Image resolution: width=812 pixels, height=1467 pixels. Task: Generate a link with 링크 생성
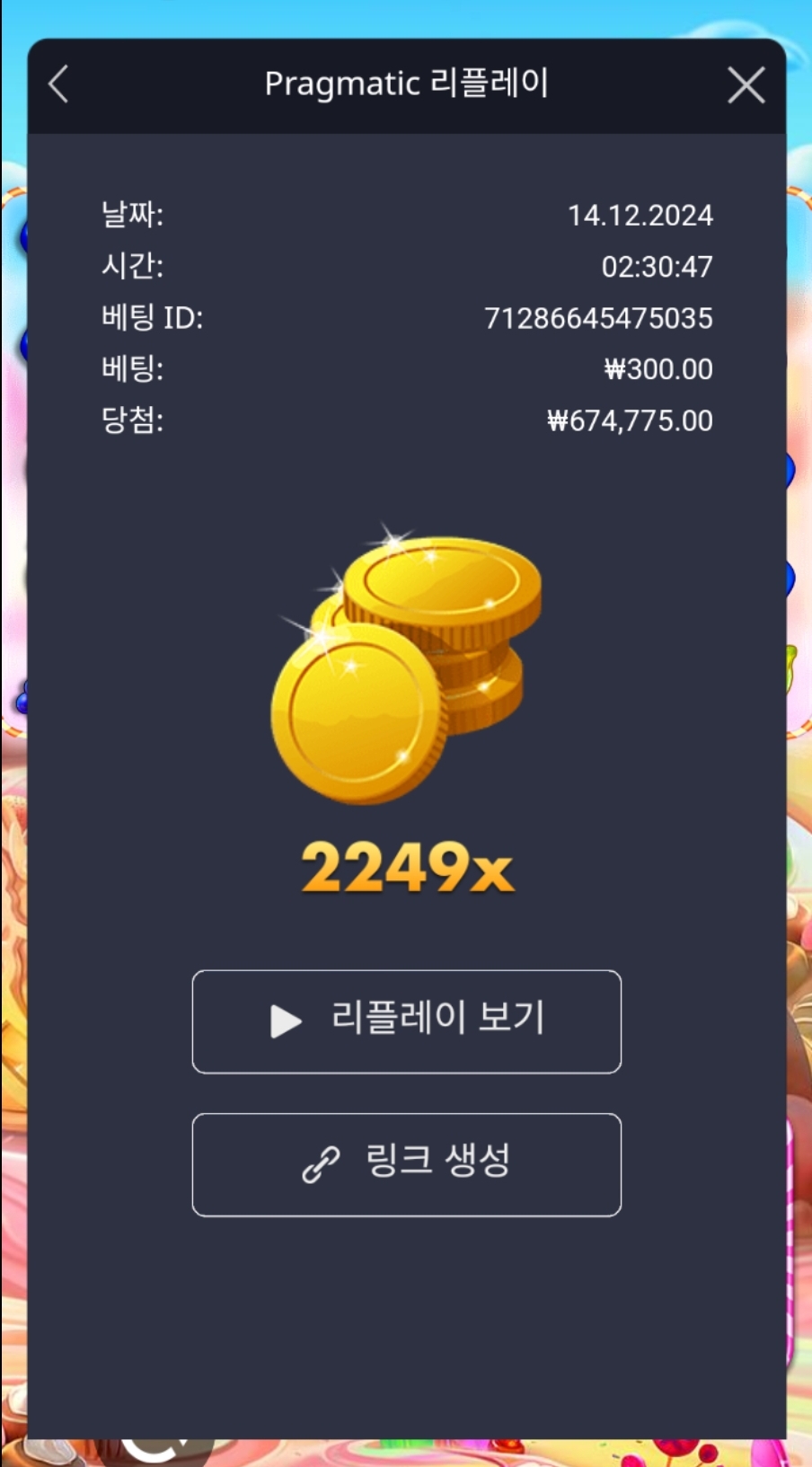pos(407,1164)
